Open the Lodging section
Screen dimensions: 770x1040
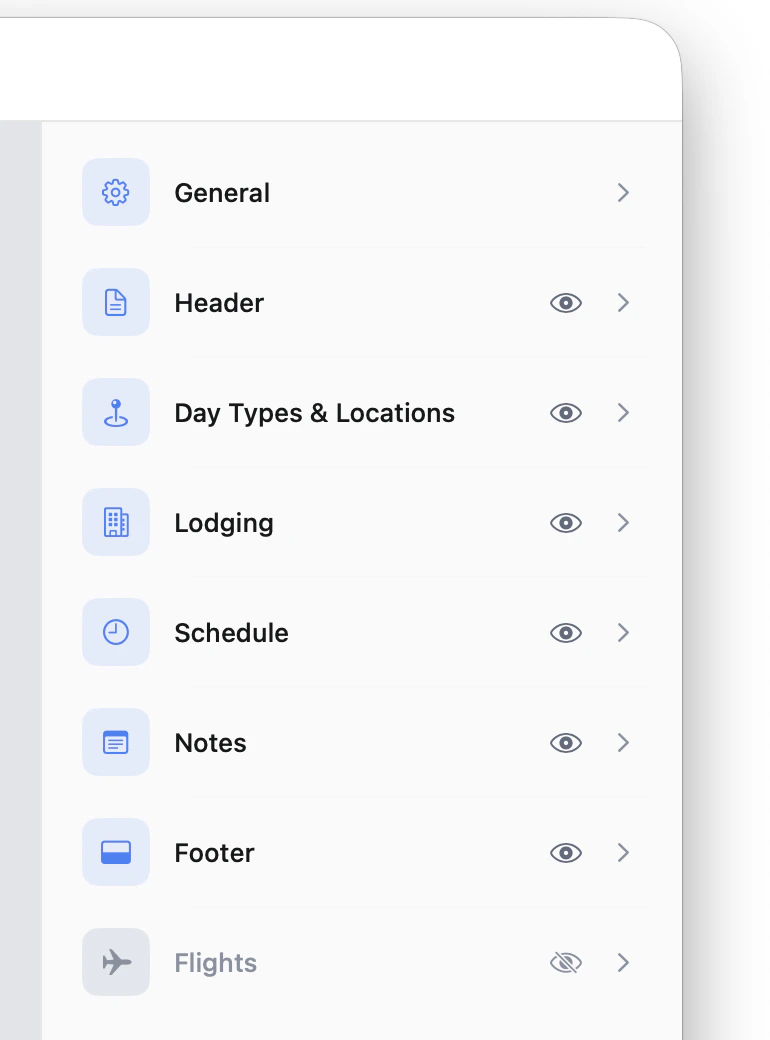click(224, 523)
